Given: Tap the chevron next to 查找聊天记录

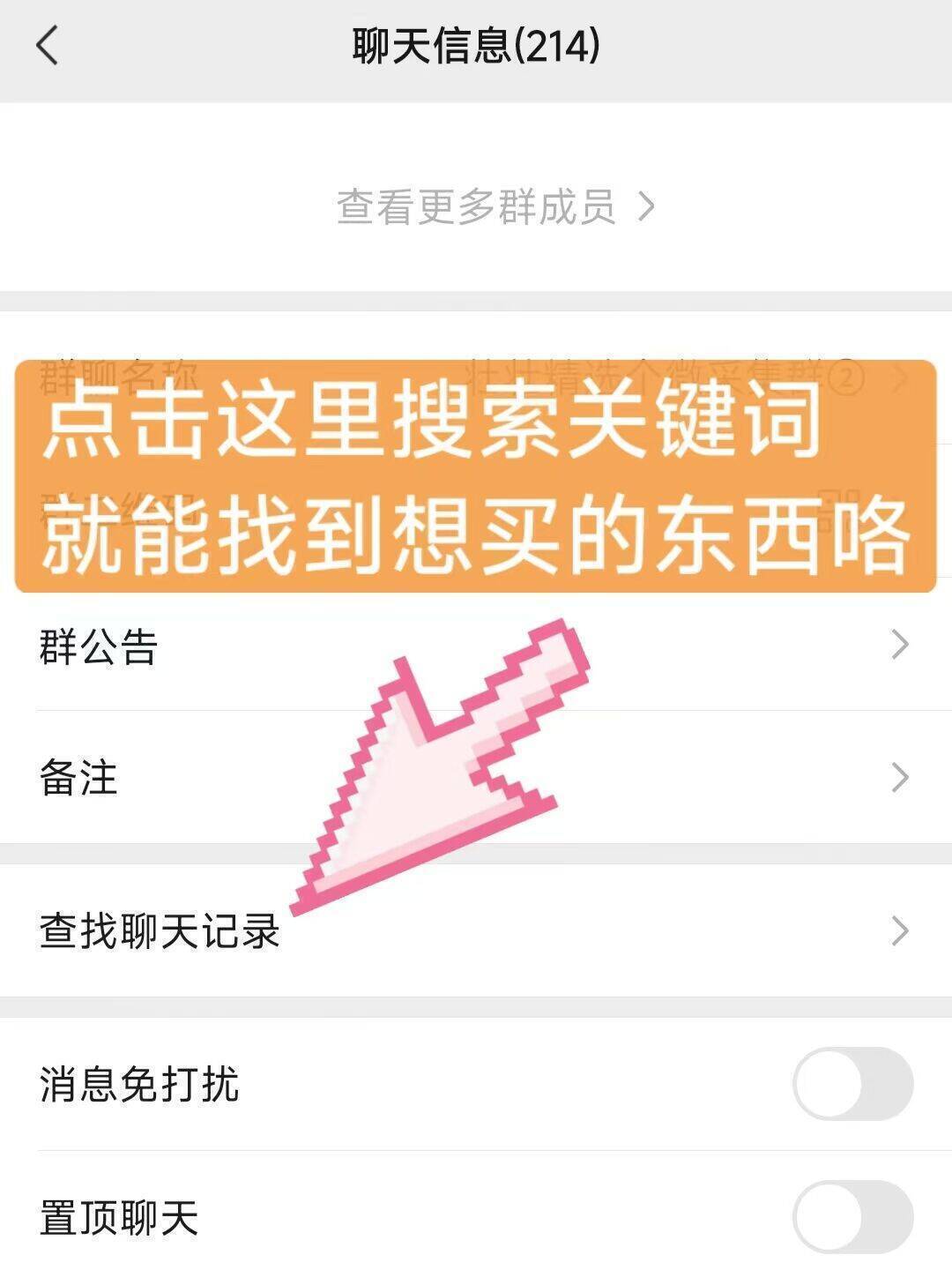Looking at the screenshot, I should [899, 930].
